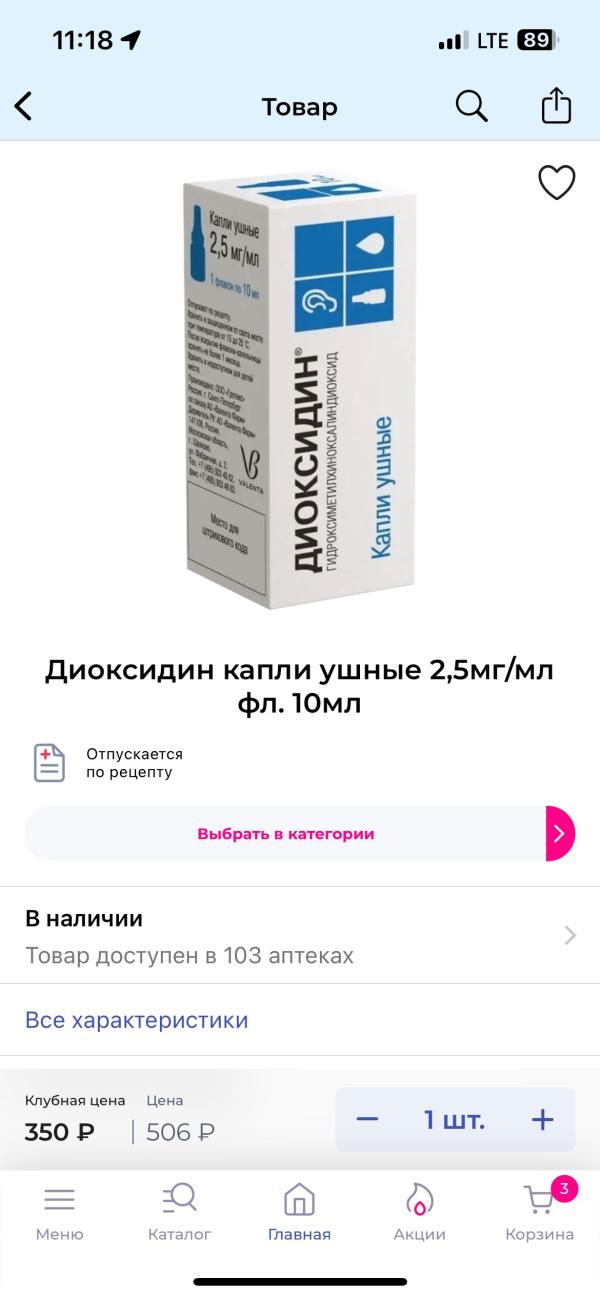Switch to the Каталог tab
Image resolution: width=600 pixels, height=1297 pixels.
(x=180, y=1212)
